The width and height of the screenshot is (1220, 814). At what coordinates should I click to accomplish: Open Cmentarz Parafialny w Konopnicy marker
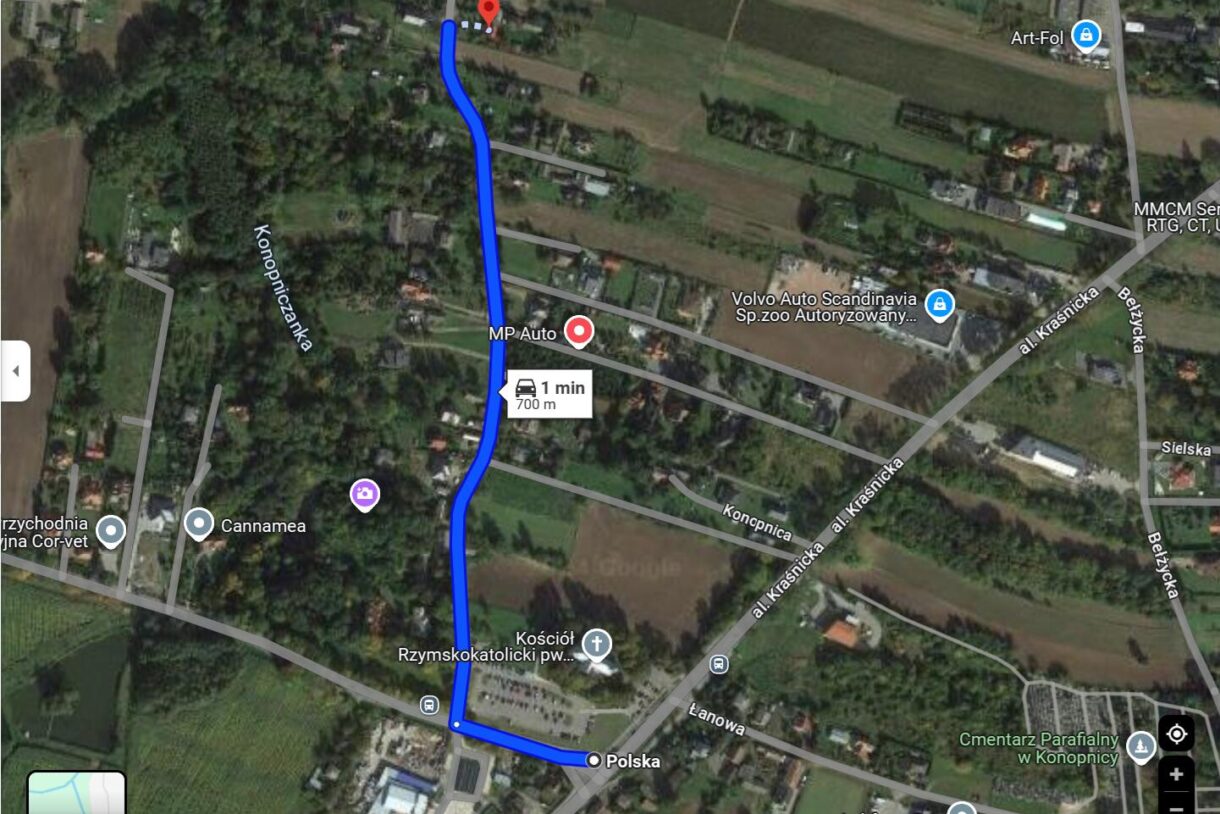click(x=1140, y=745)
